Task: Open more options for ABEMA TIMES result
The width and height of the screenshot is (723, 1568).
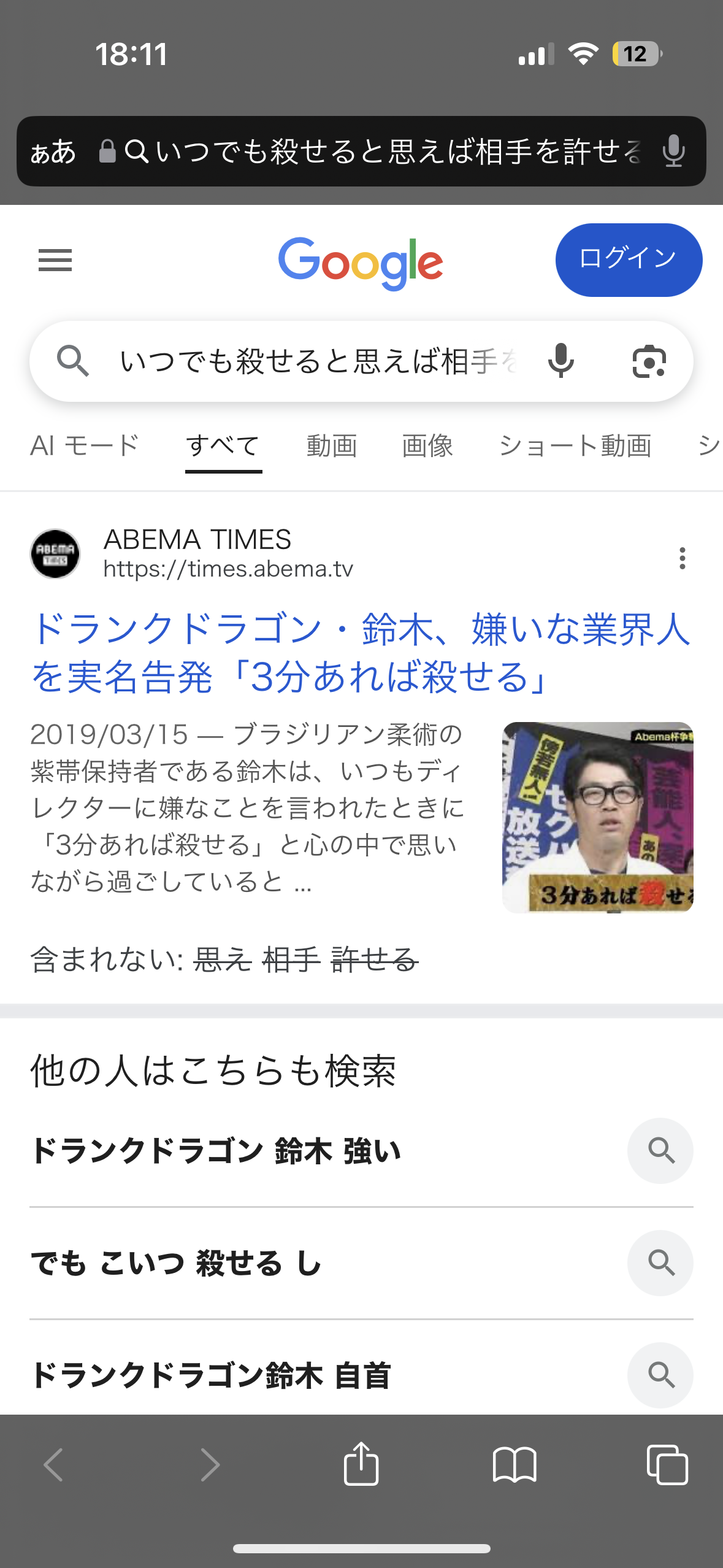Action: [x=682, y=558]
